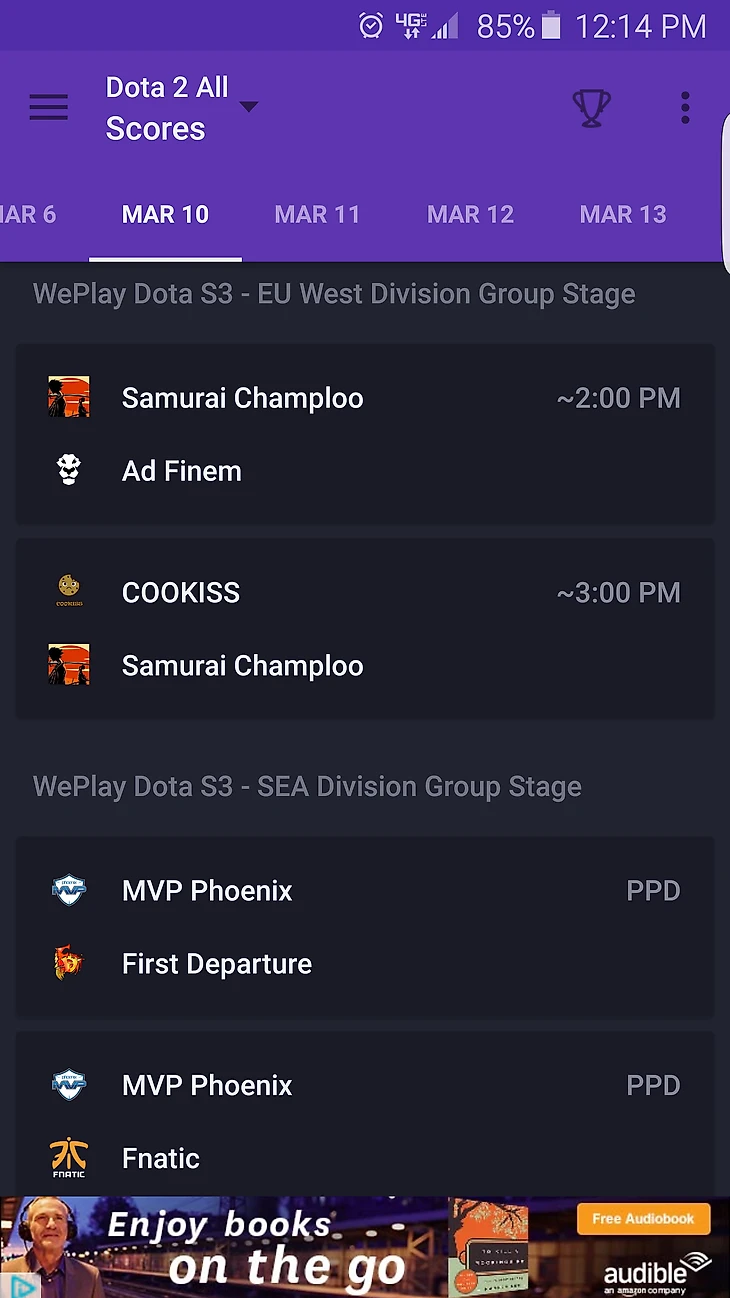Switch to the MAR 13 date tab
This screenshot has width=730, height=1298.
click(622, 214)
